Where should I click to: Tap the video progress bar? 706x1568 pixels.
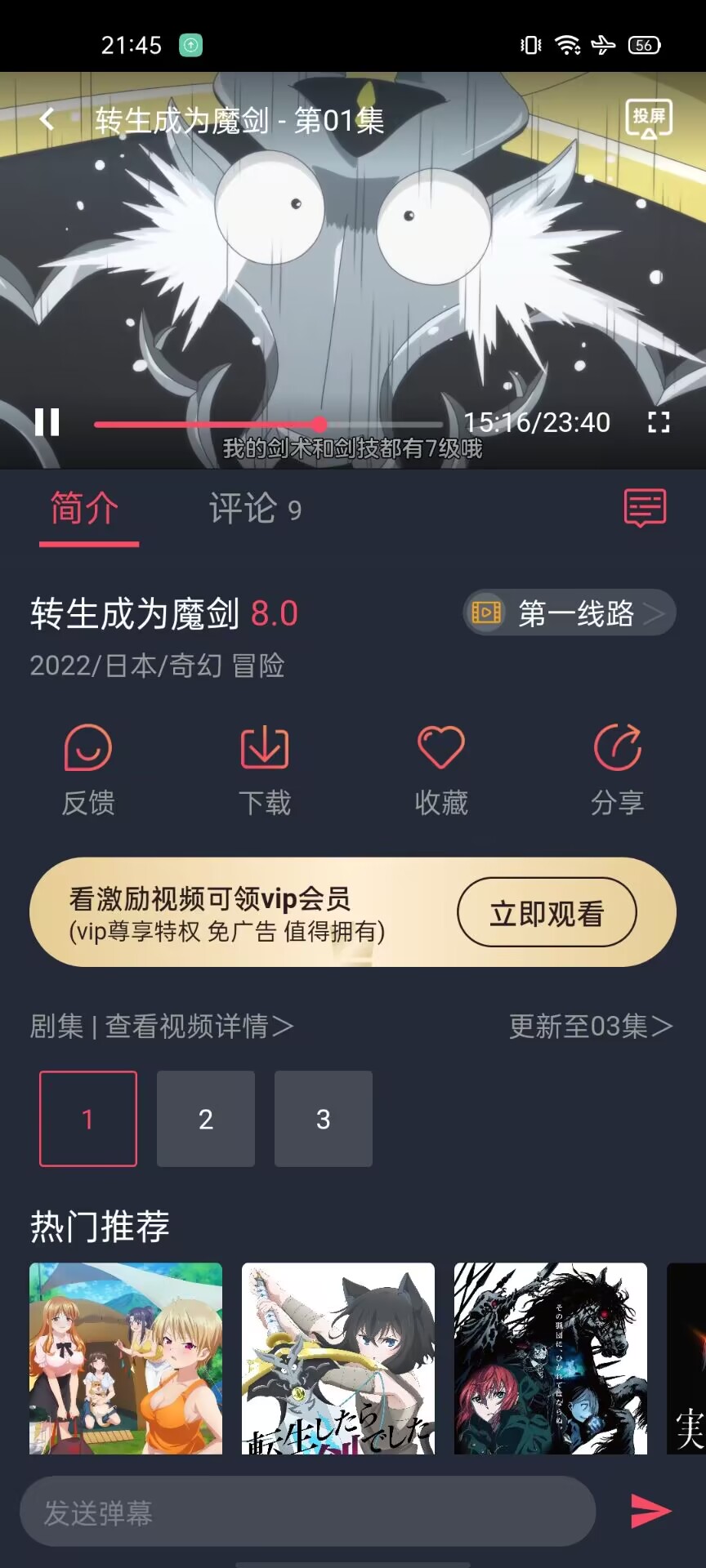(x=270, y=424)
